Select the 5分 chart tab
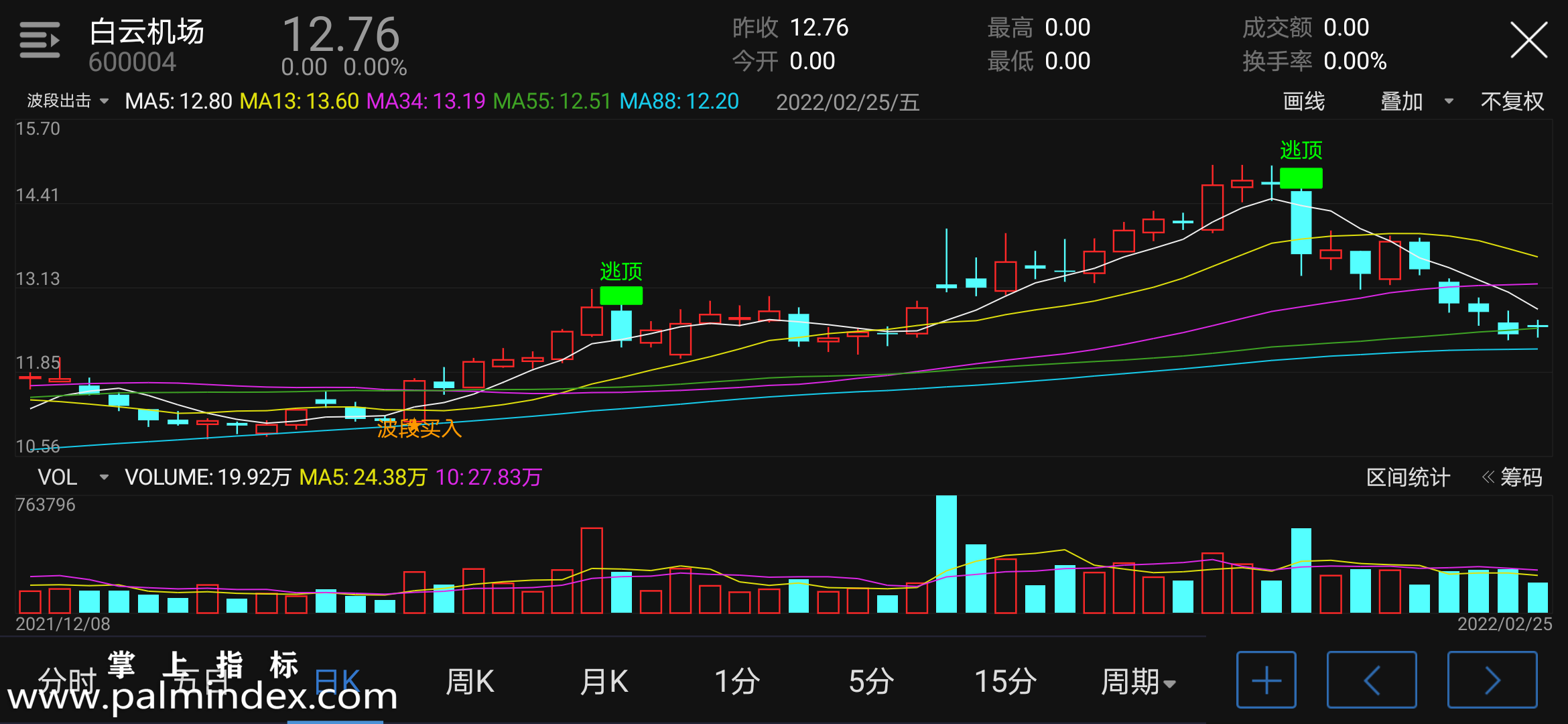The image size is (1568, 724). click(x=871, y=682)
